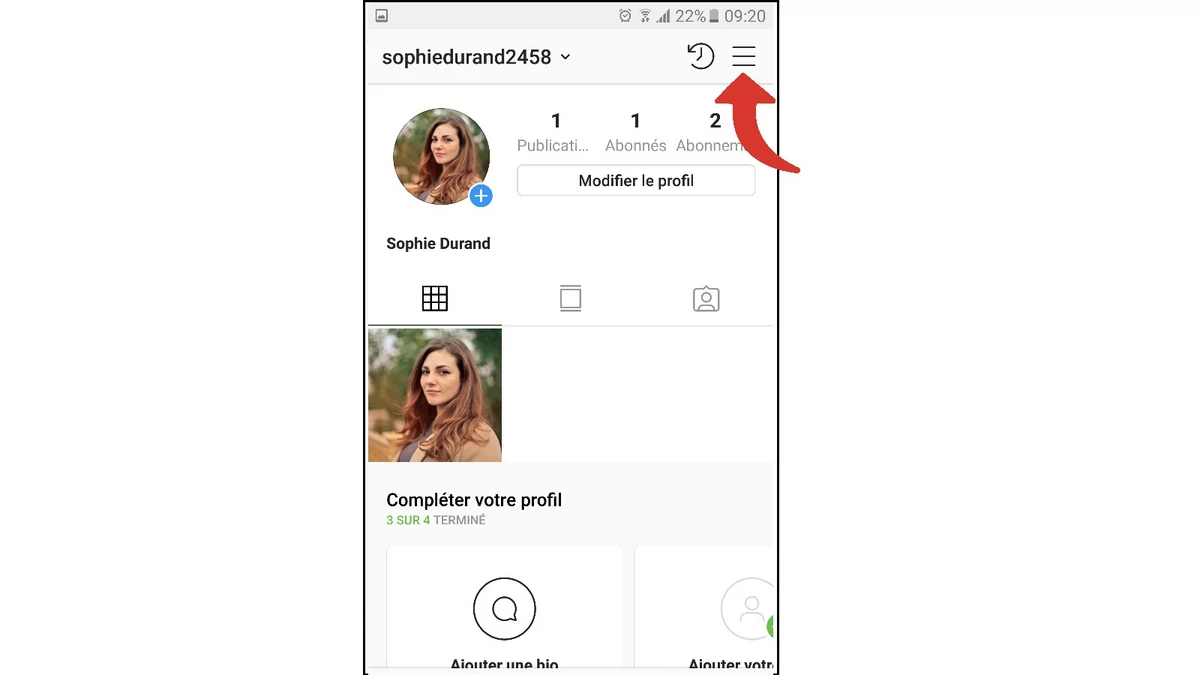This screenshot has height=675, width=1200.
Task: Open the archive history icon
Action: click(x=700, y=57)
